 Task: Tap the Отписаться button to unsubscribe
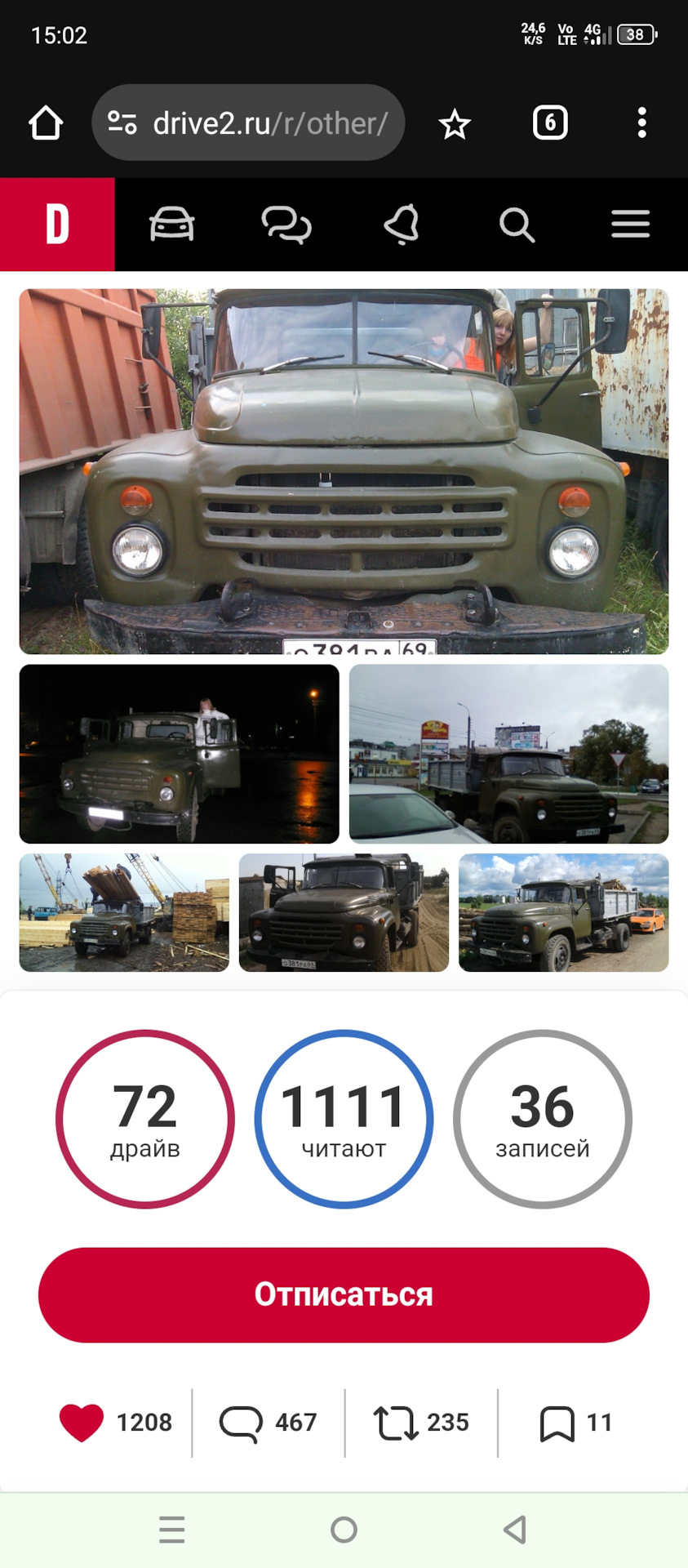click(344, 1294)
